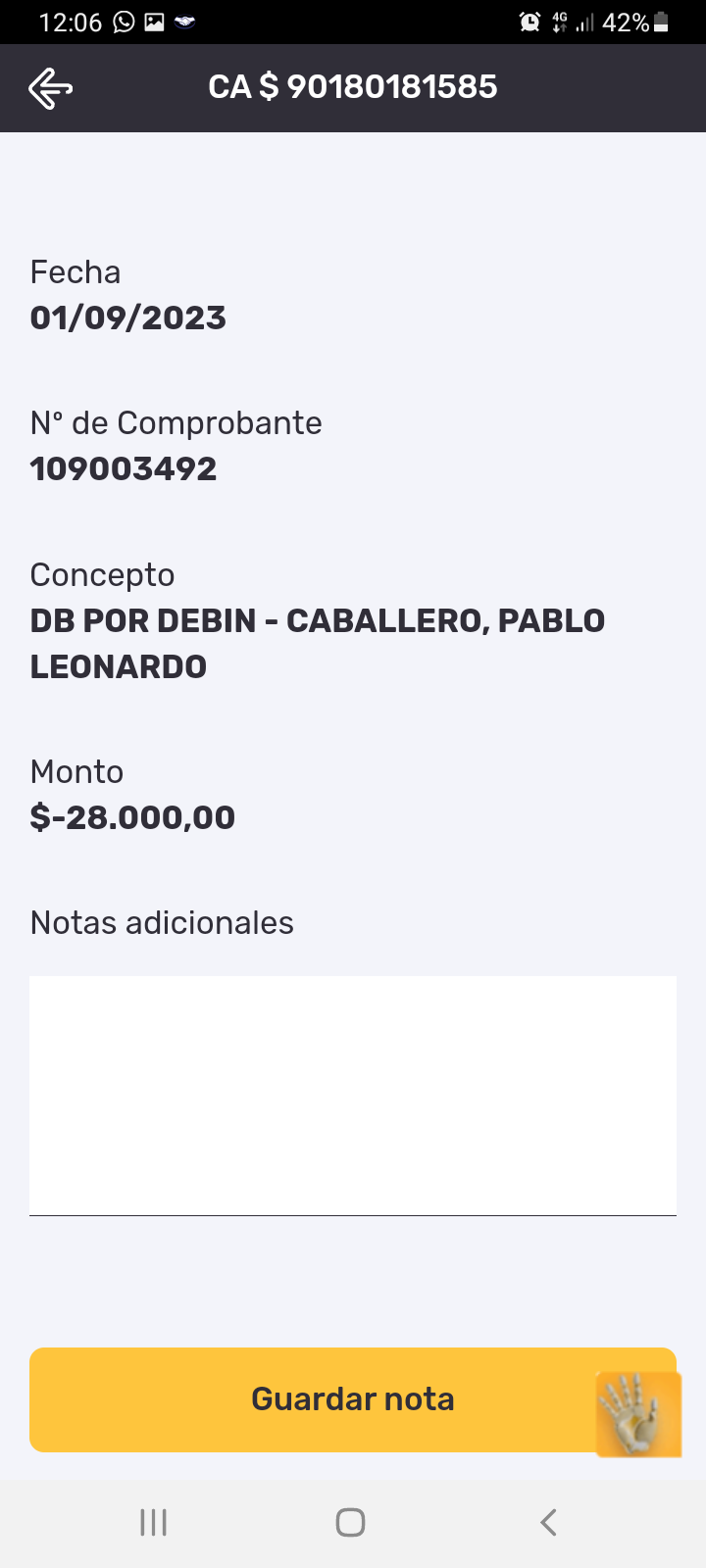Tap the system back button
The width and height of the screenshot is (706, 1568).
tap(549, 1522)
